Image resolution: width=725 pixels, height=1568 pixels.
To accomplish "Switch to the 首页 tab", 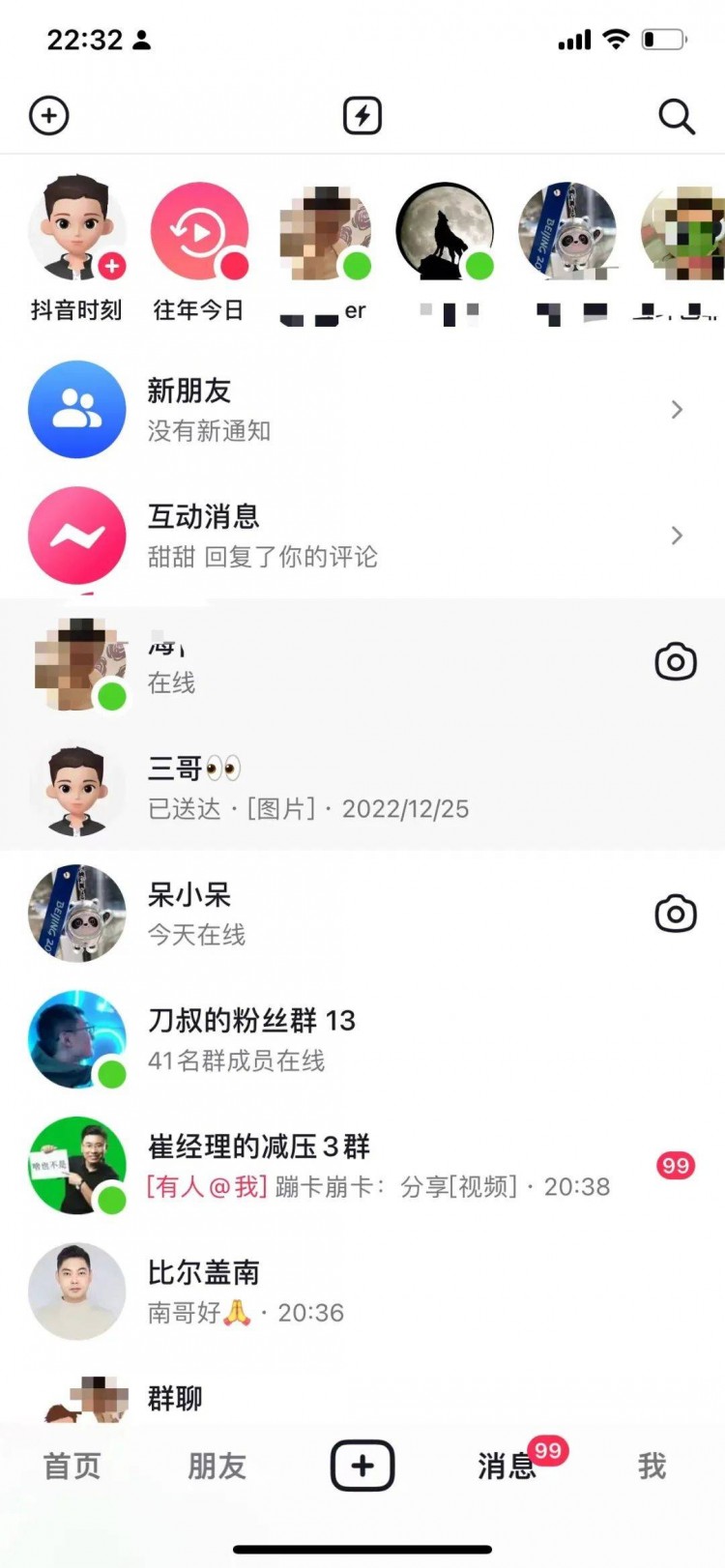I will click(x=71, y=1466).
